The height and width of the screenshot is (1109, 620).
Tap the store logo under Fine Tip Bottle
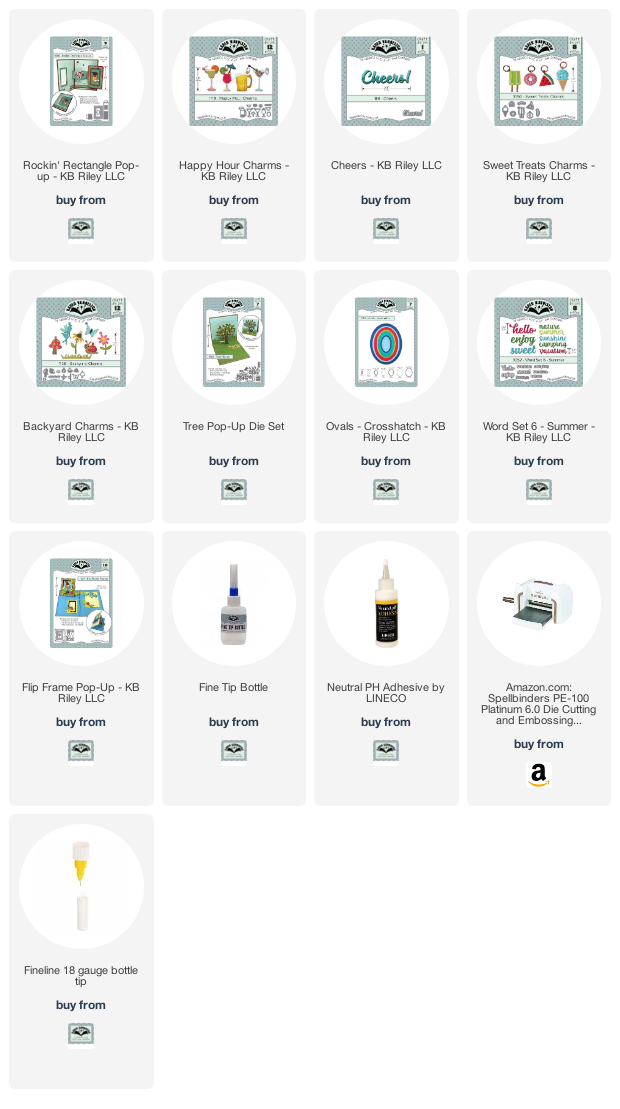click(234, 751)
